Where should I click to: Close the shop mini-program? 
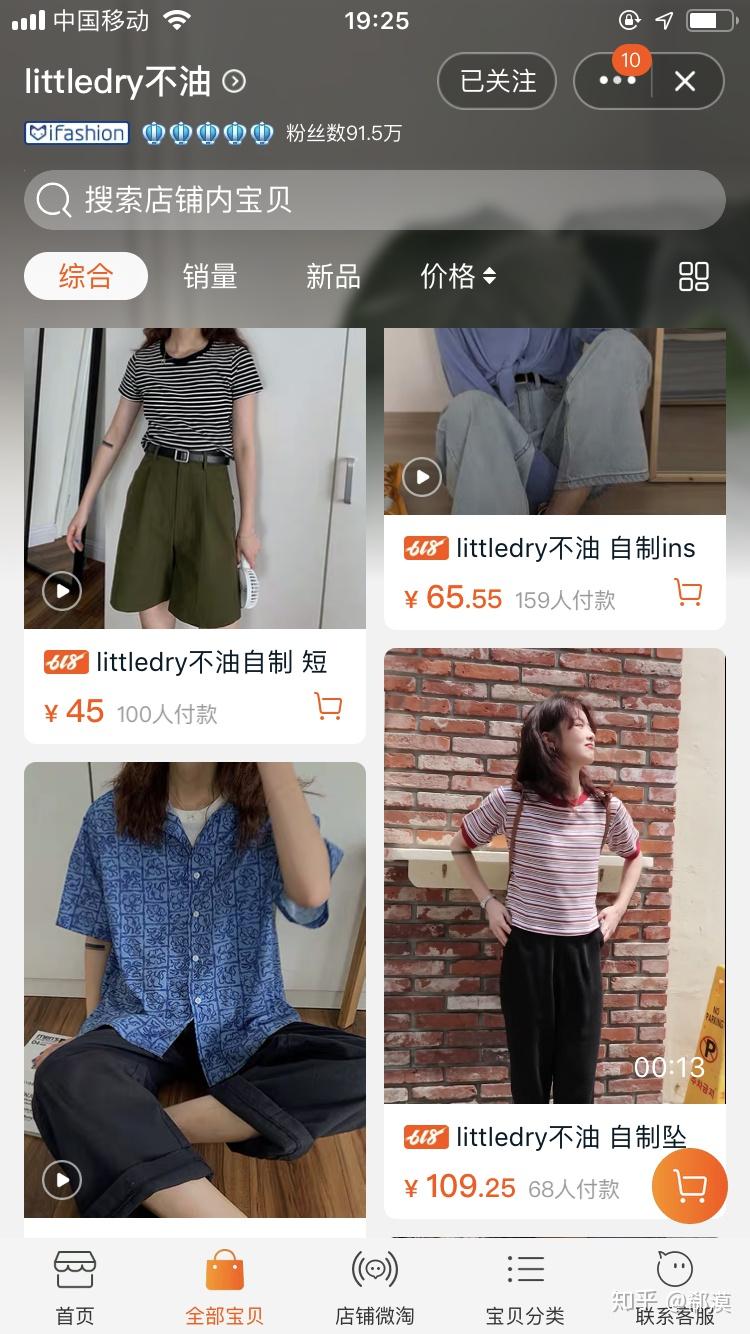pyautogui.click(x=685, y=81)
